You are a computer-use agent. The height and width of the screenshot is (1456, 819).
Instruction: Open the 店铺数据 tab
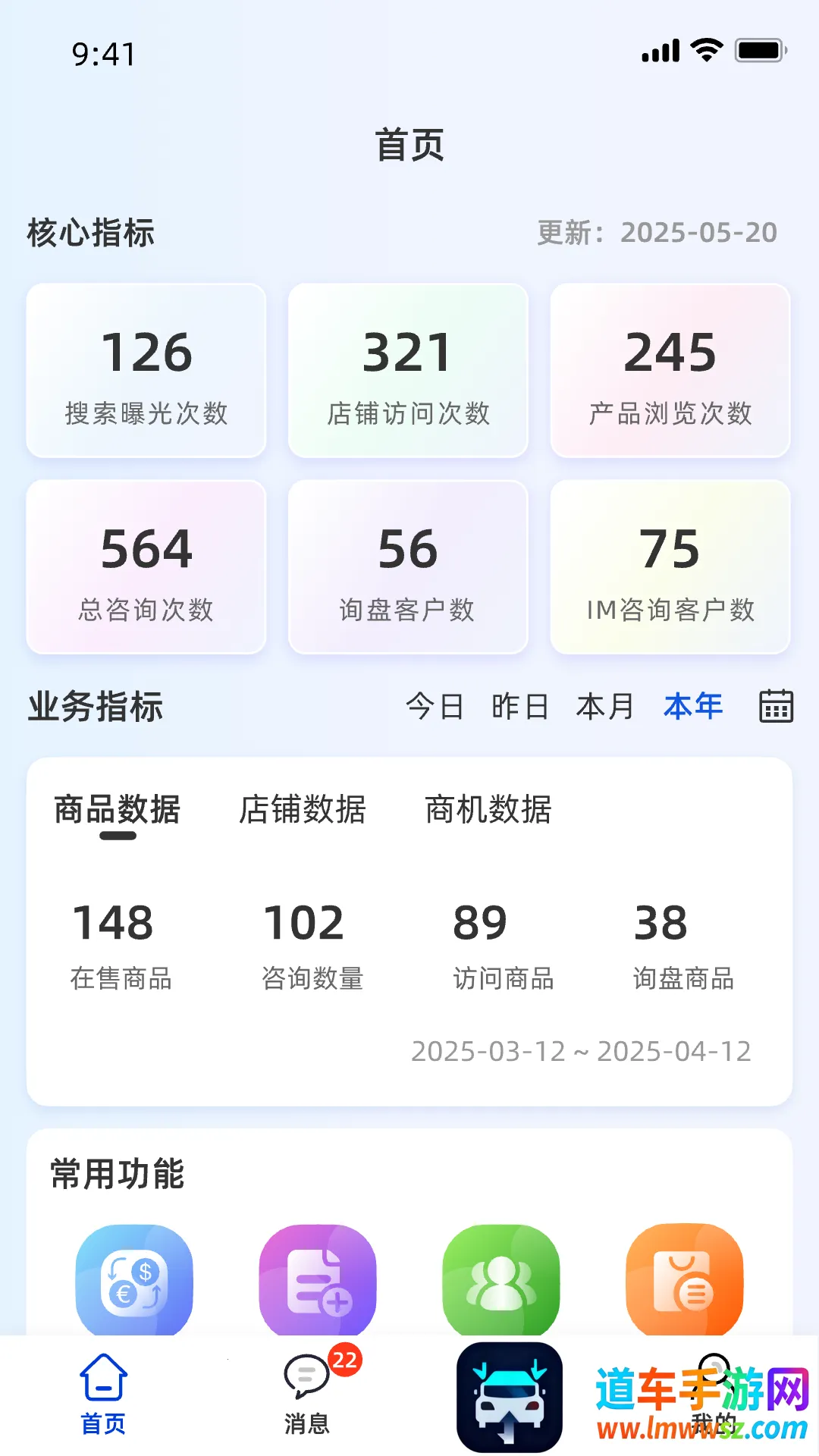point(303,809)
